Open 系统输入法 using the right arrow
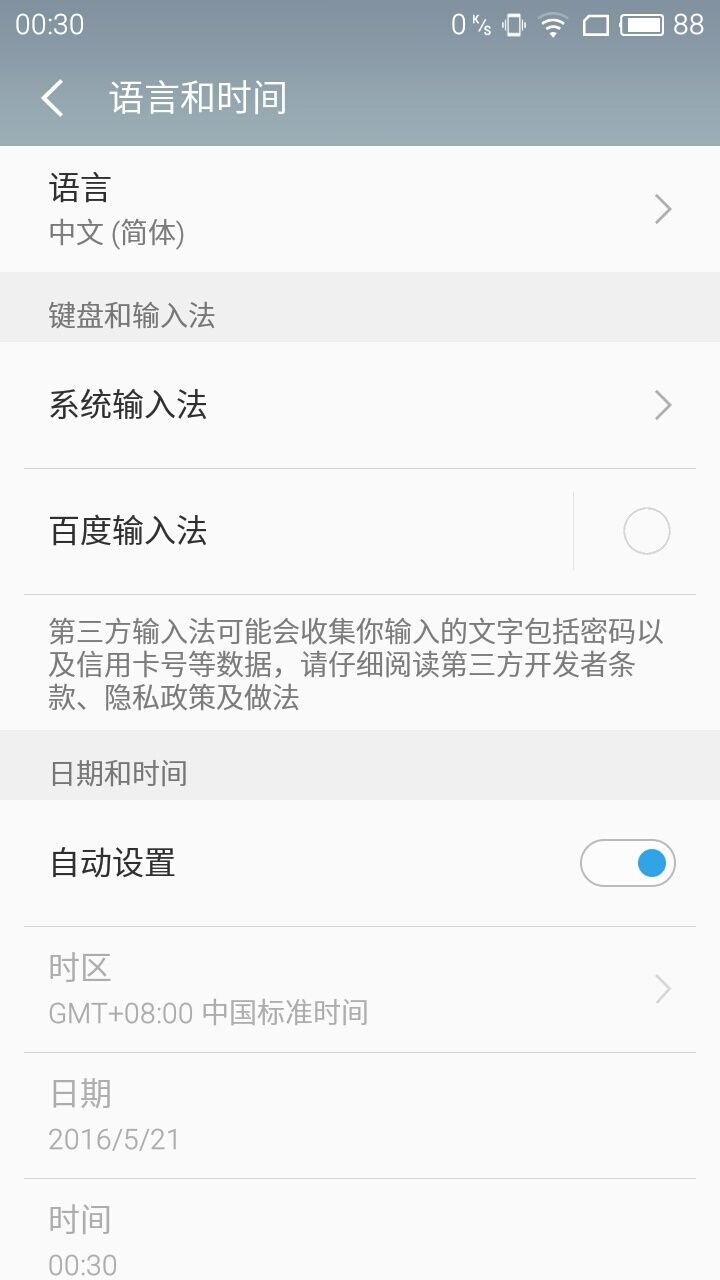Image resolution: width=720 pixels, height=1280 pixels. click(x=662, y=404)
